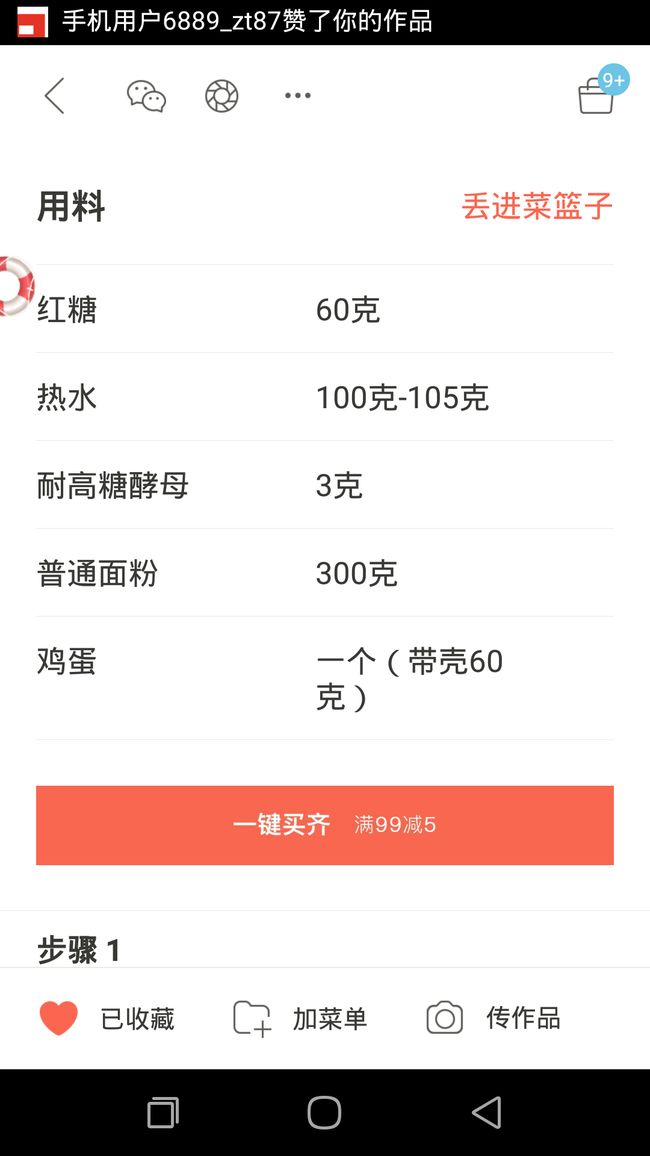Image resolution: width=650 pixels, height=1156 pixels.
Task: Go back using the top-left arrow
Action: pyautogui.click(x=55, y=96)
